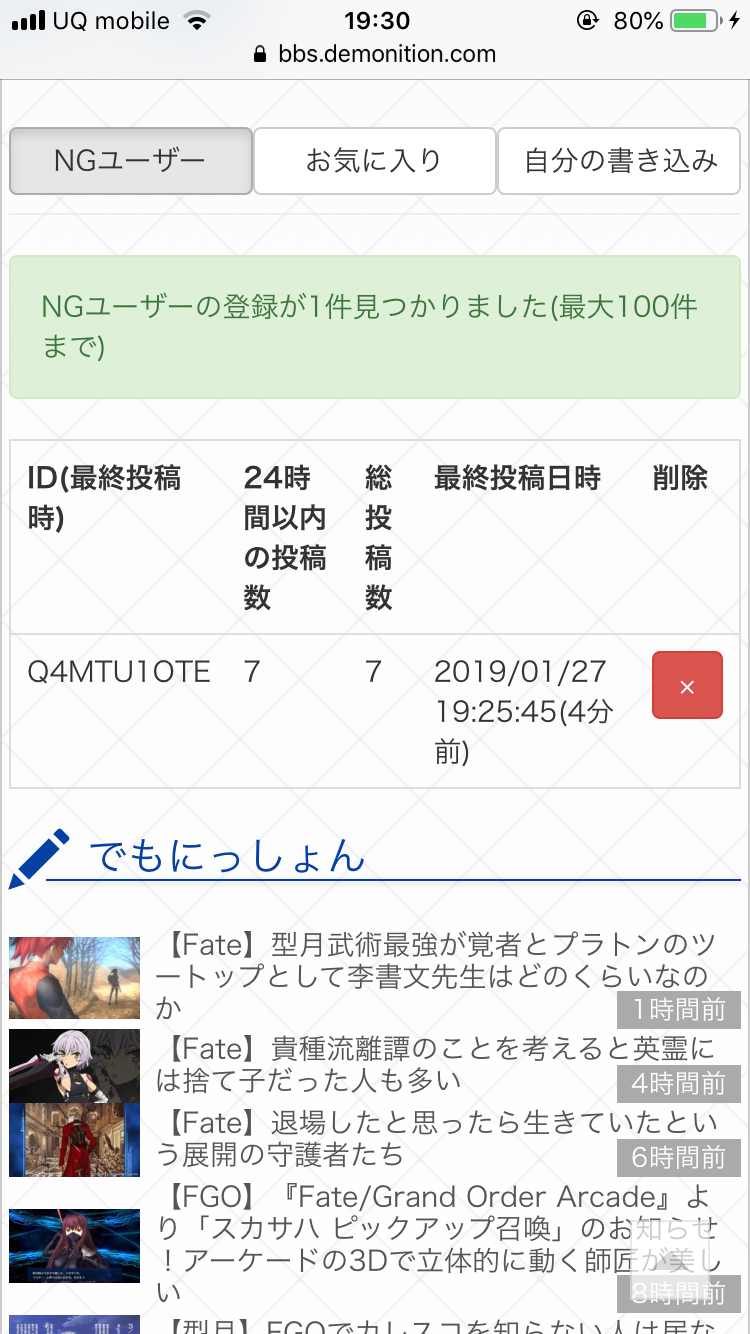View the Fate/Grand Order Arcade スカサハ article
Viewport: 750px width, 1334px height.
[435, 1244]
